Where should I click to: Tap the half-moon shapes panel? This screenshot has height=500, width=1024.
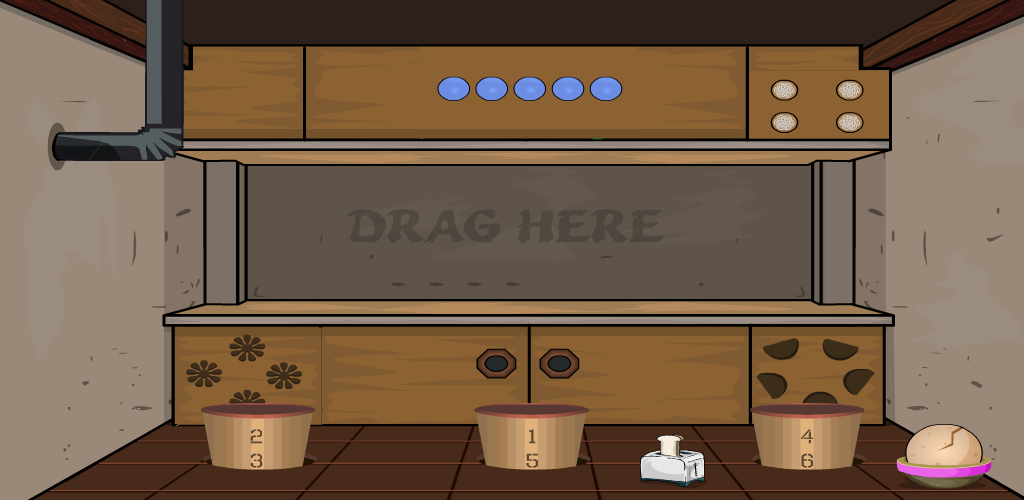816,366
